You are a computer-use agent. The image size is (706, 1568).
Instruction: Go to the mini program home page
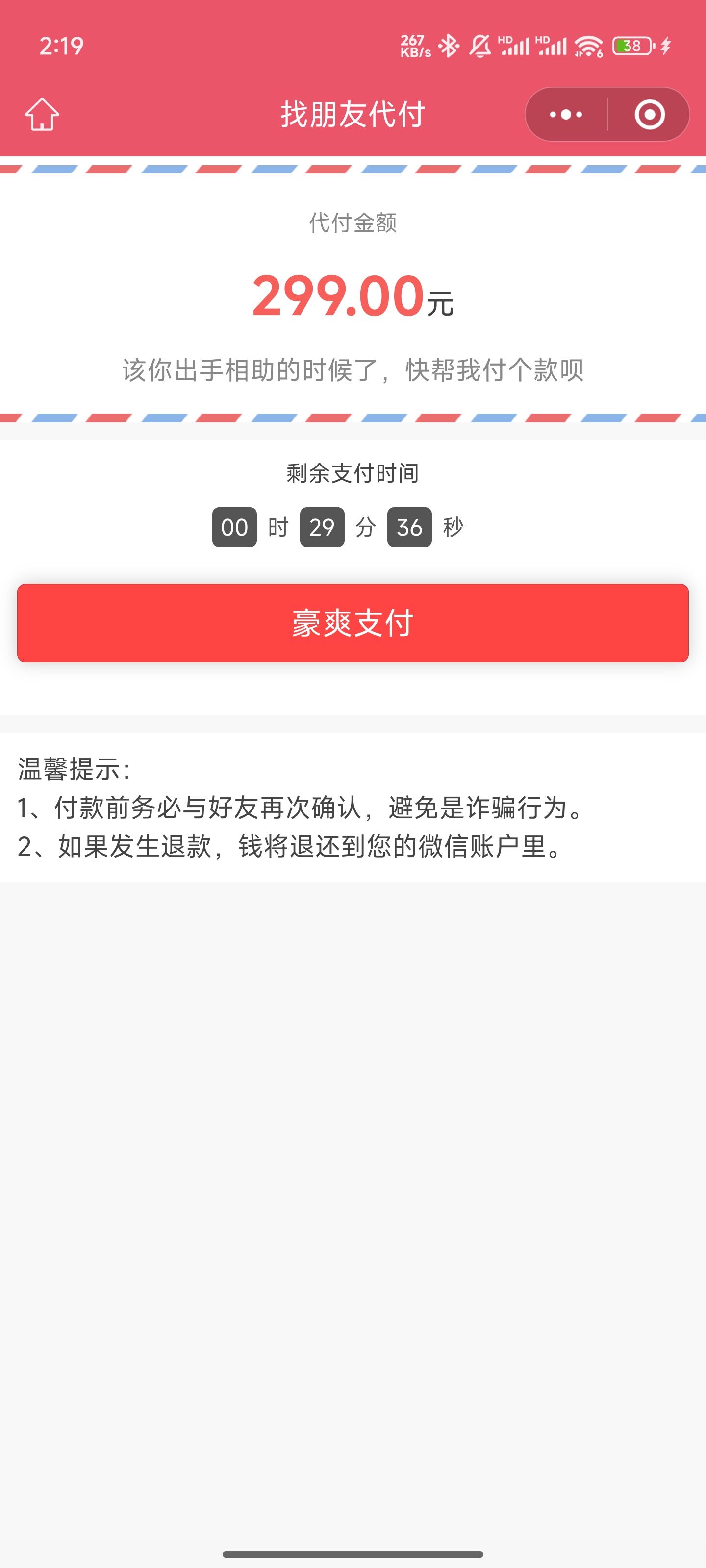[42, 115]
